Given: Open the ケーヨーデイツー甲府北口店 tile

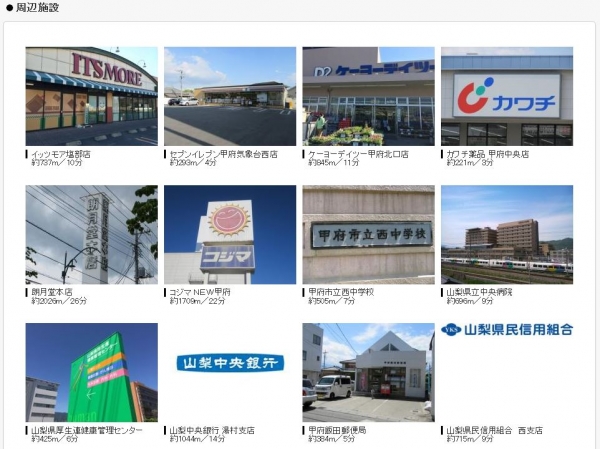Looking at the screenshot, I should coord(368,96).
